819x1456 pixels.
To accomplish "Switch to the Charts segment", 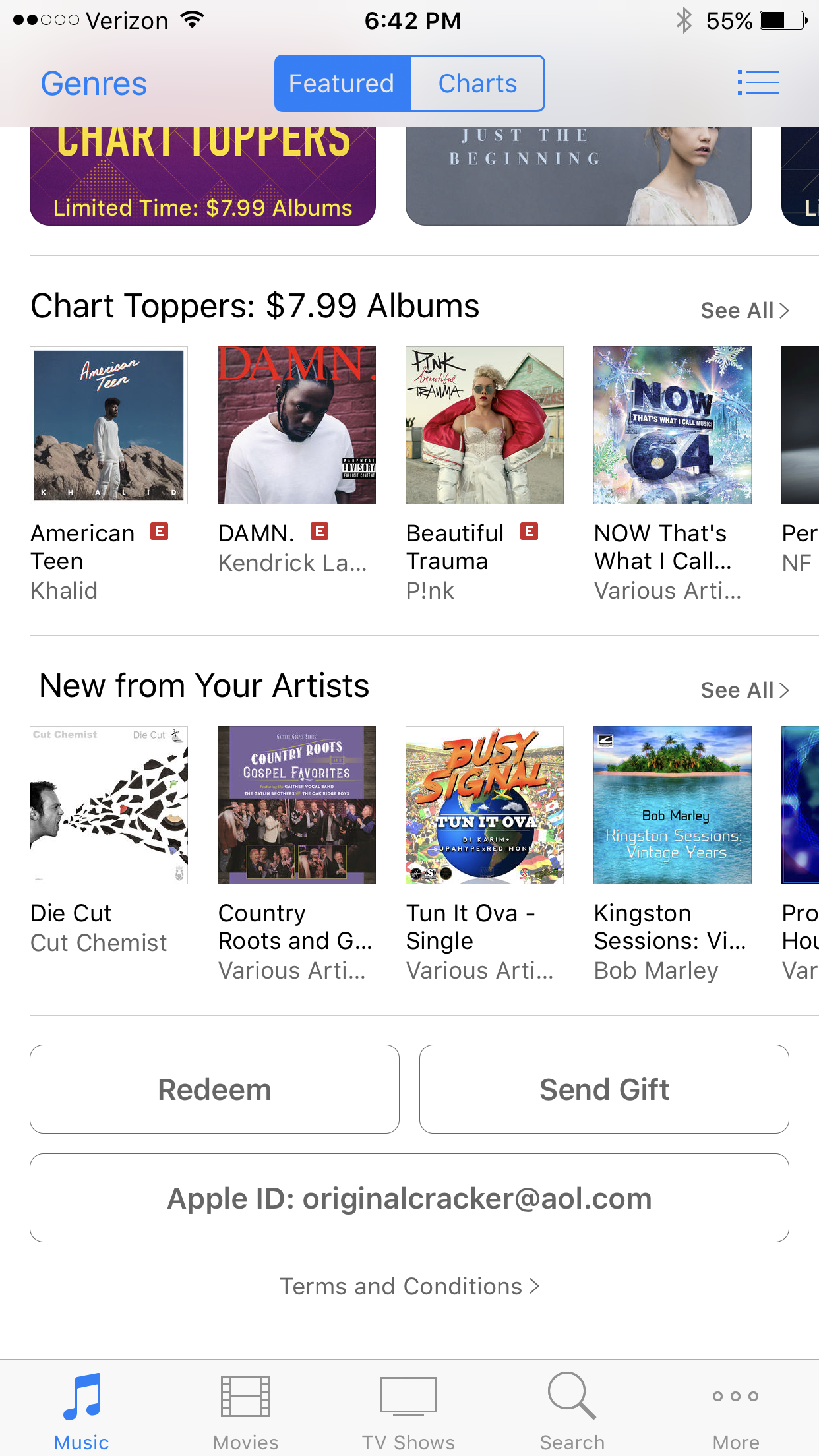I will [477, 84].
